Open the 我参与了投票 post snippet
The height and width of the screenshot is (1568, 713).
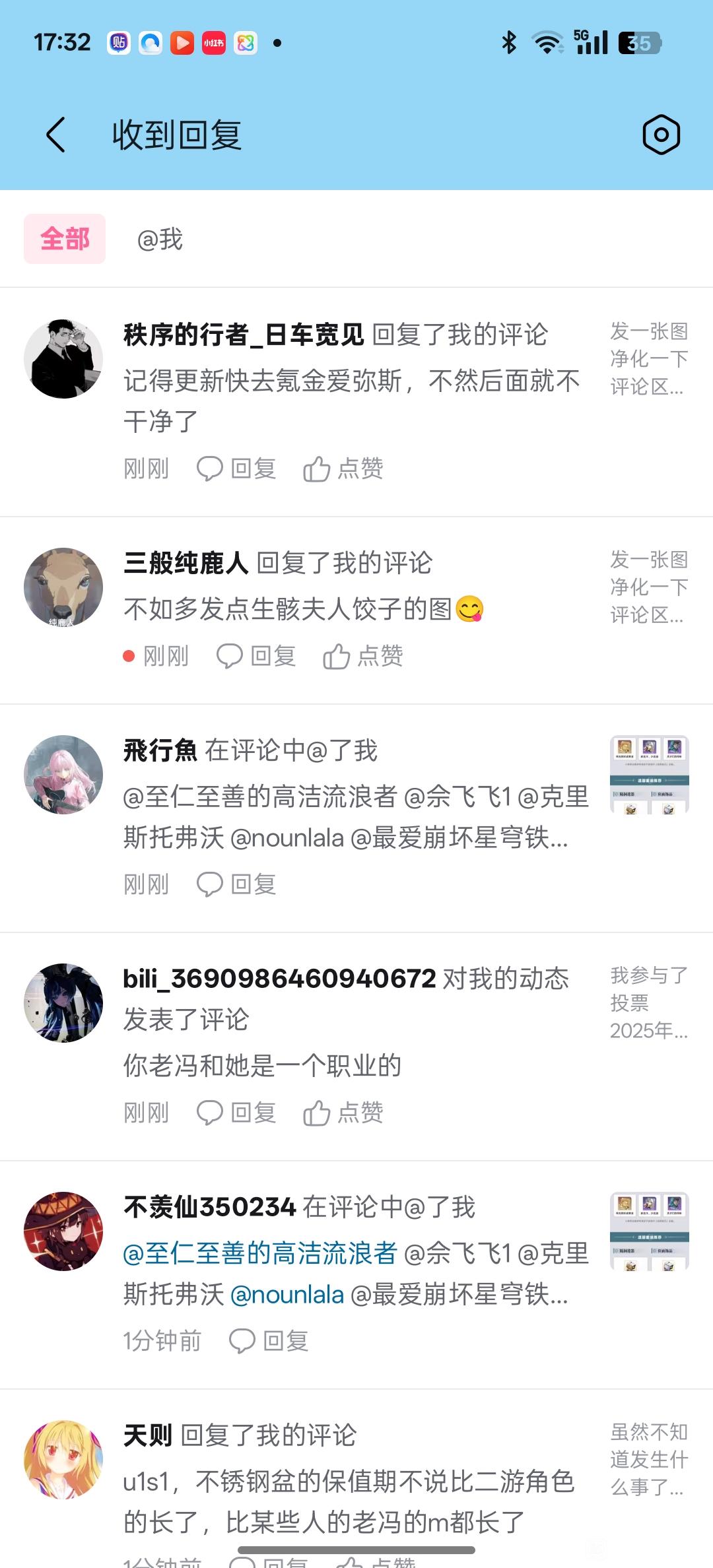point(649,1003)
